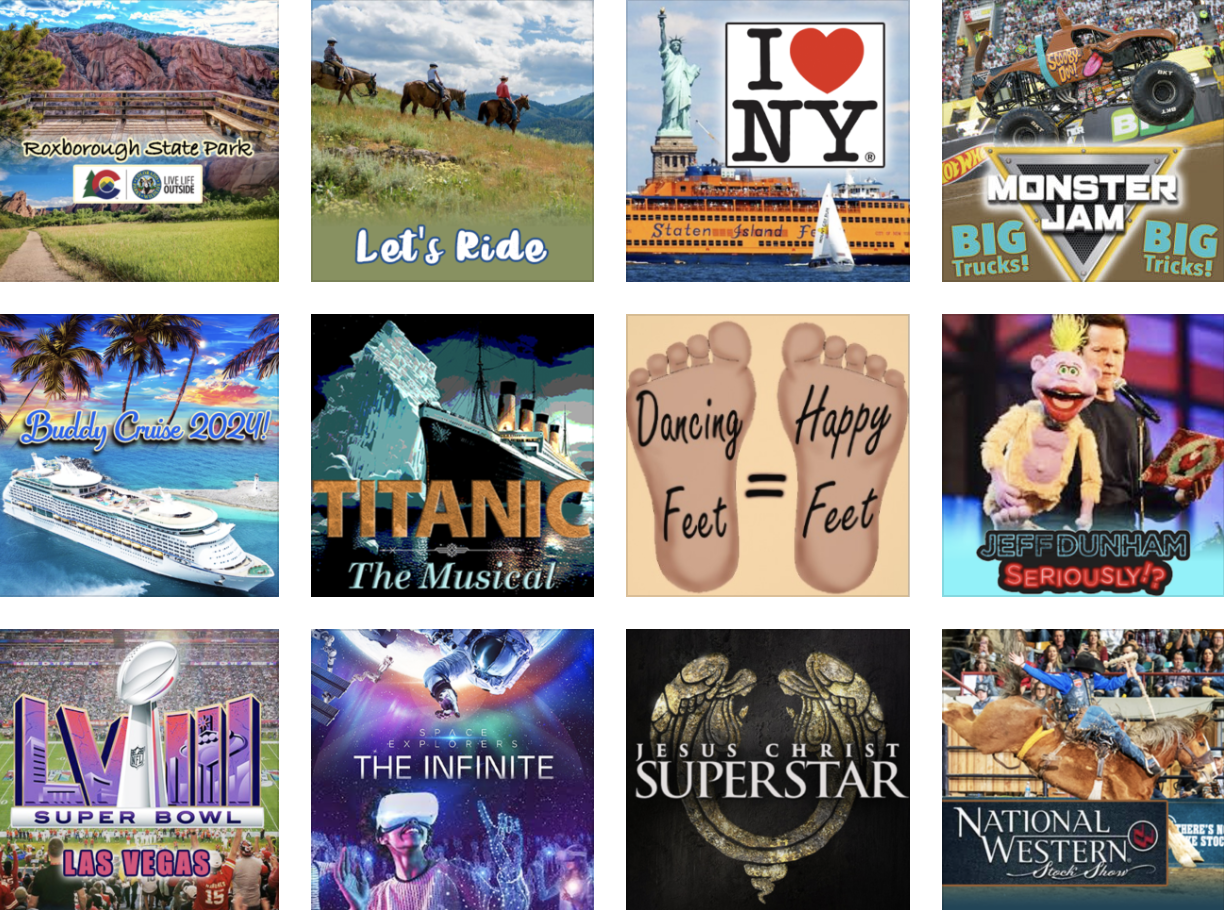This screenshot has height=910, width=1224.
Task: Open the I Love NY tile
Action: (767, 141)
